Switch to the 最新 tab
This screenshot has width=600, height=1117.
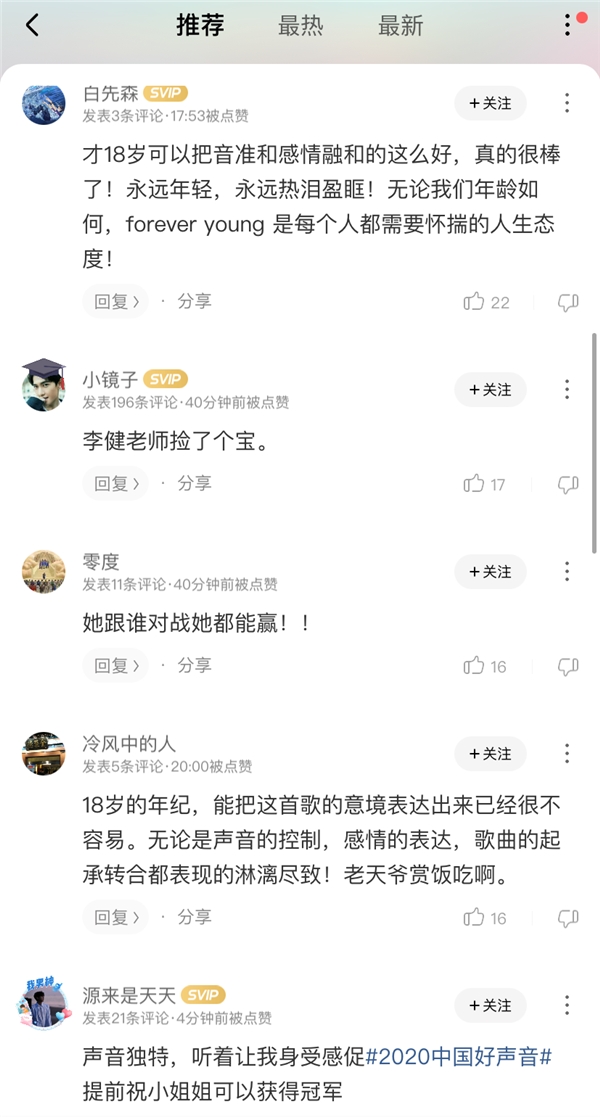(400, 26)
